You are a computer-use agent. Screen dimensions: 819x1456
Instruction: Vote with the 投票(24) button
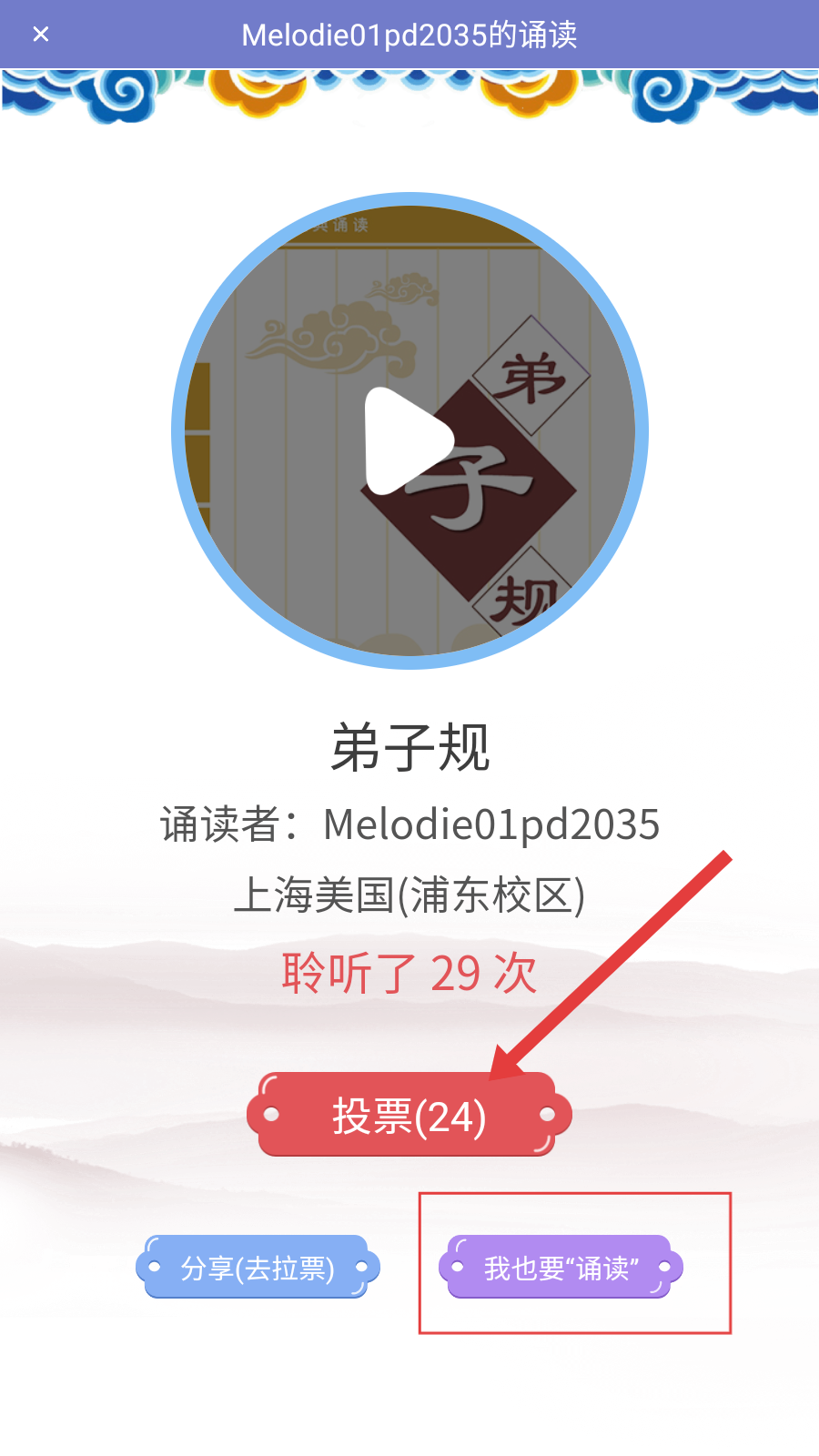[409, 1116]
